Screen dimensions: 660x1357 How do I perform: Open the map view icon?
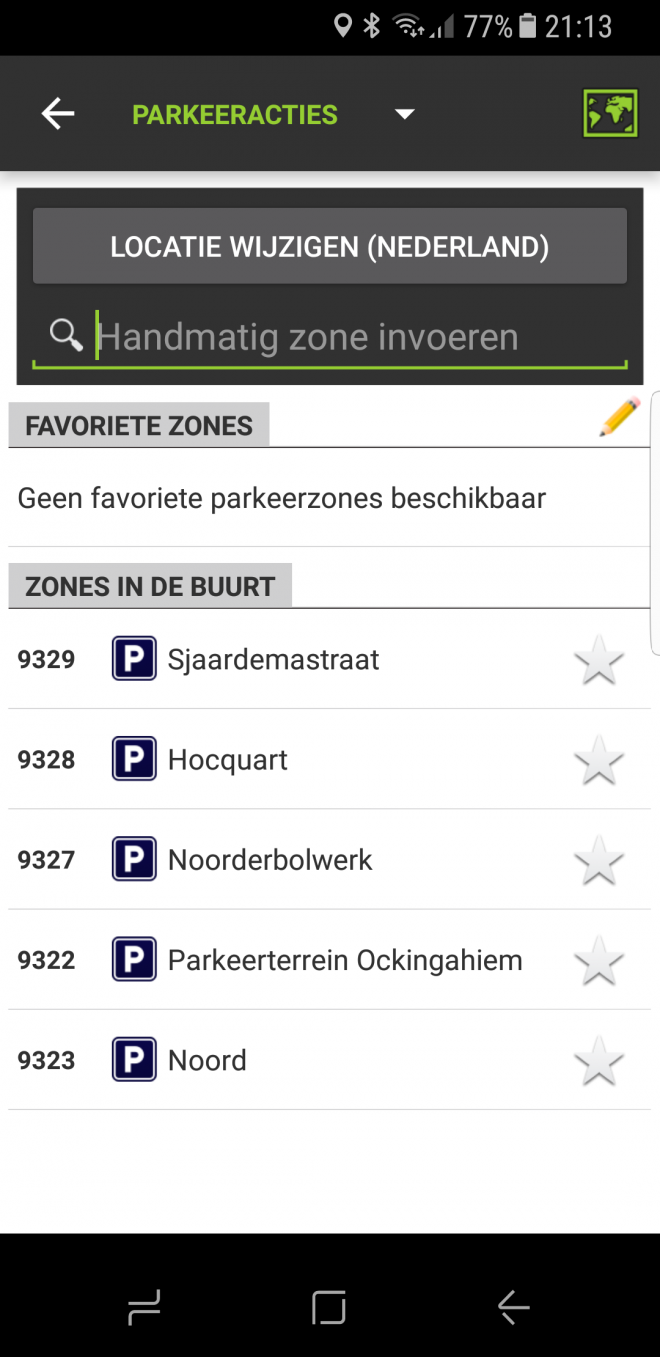pos(610,113)
